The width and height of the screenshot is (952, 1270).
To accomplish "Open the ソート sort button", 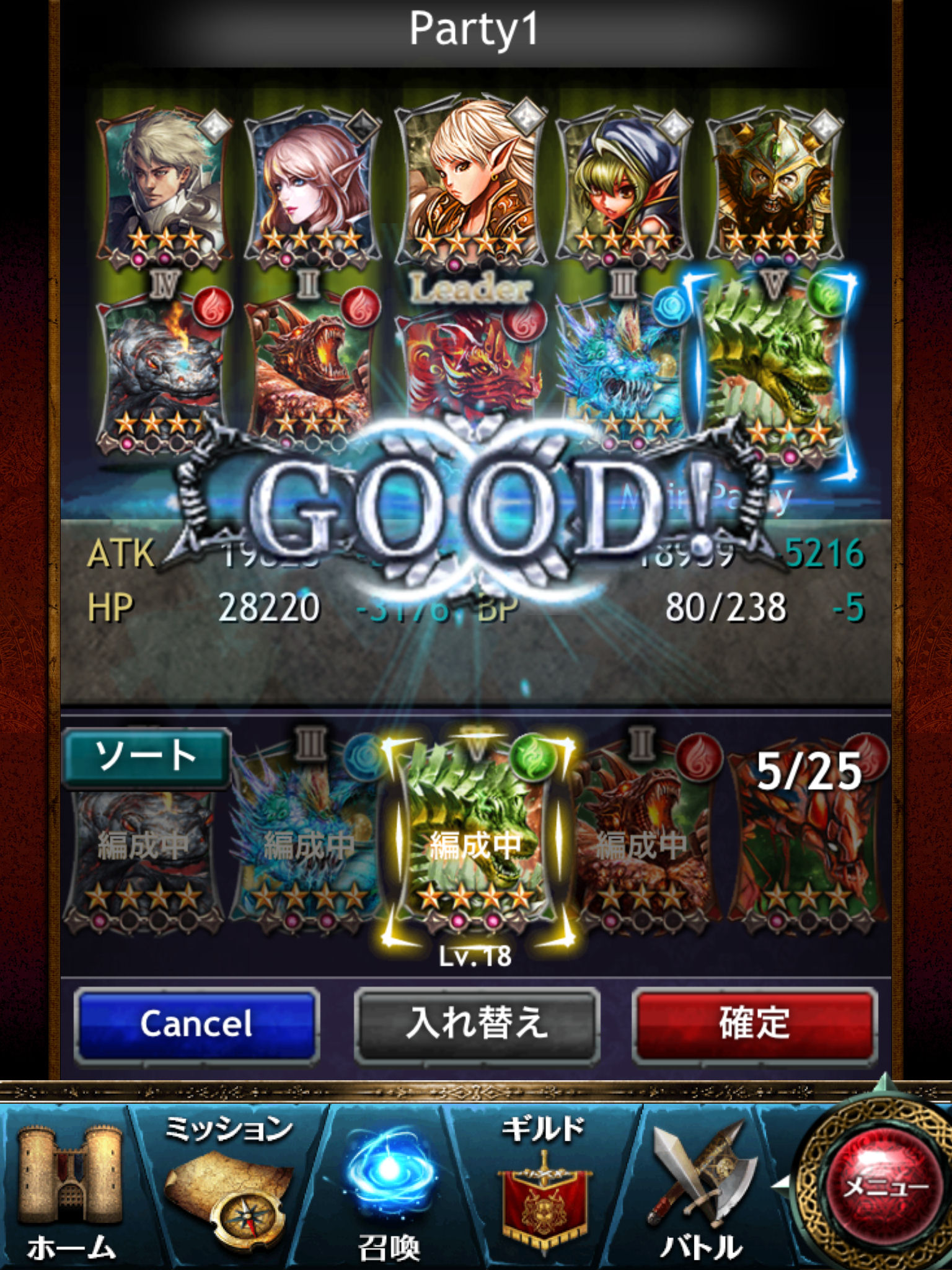I will [x=146, y=758].
